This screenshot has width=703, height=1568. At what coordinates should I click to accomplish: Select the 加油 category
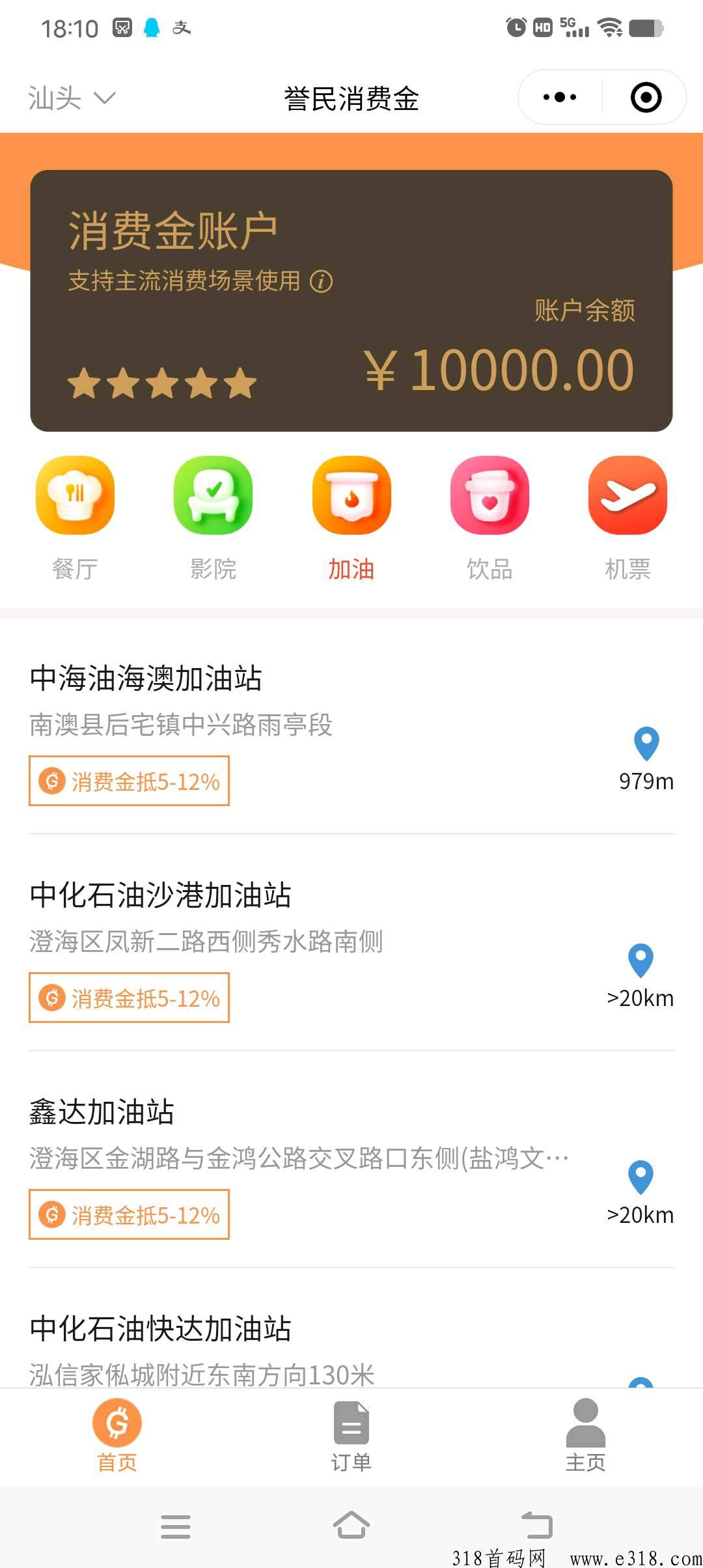click(x=351, y=518)
